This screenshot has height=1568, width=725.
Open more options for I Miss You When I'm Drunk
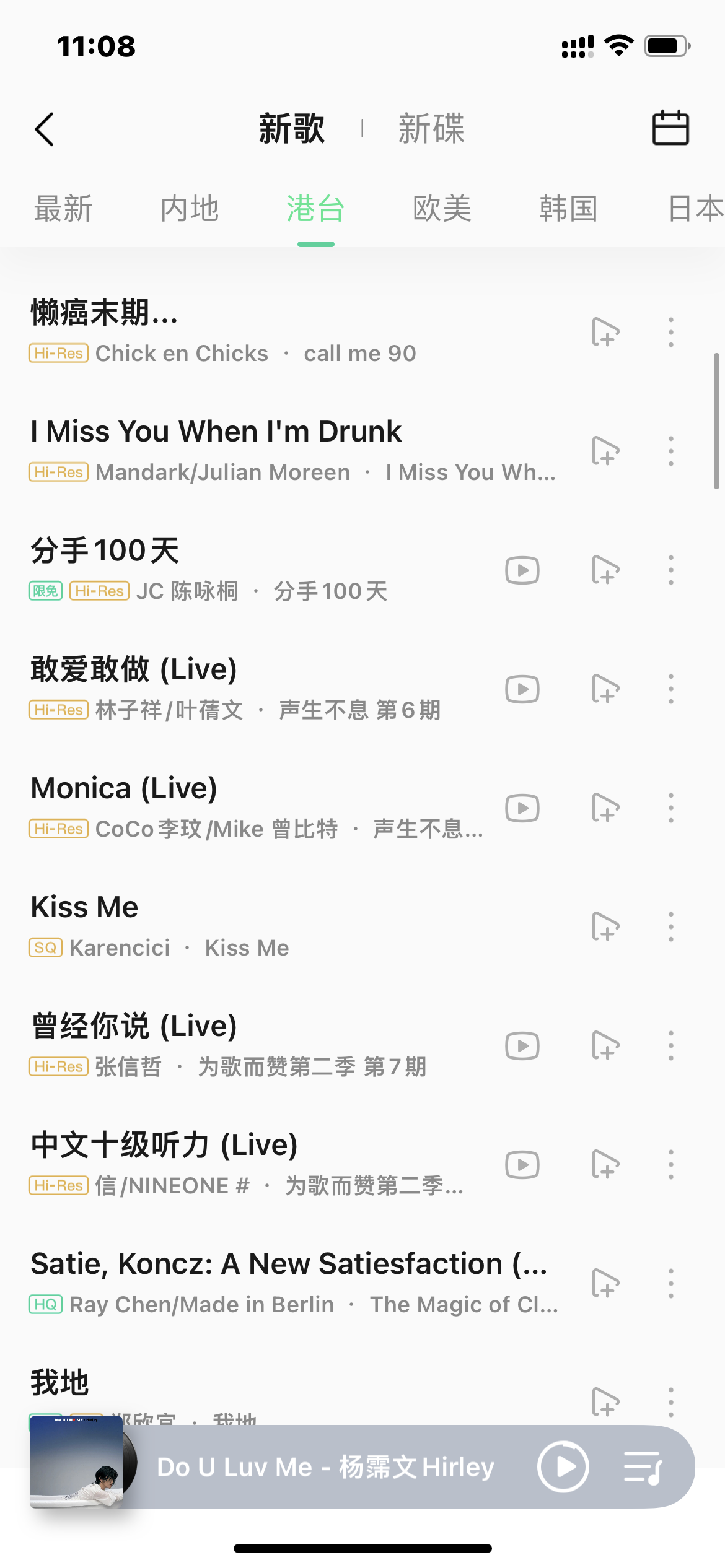[x=670, y=451]
